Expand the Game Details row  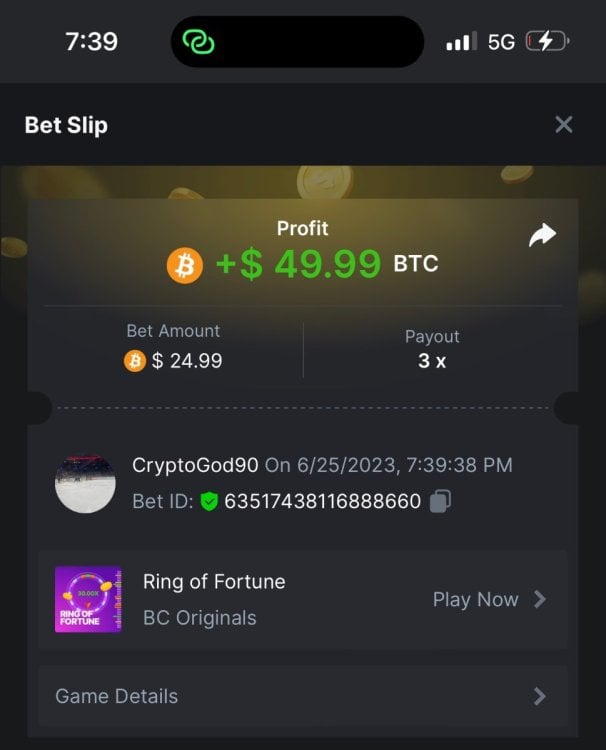pos(302,696)
